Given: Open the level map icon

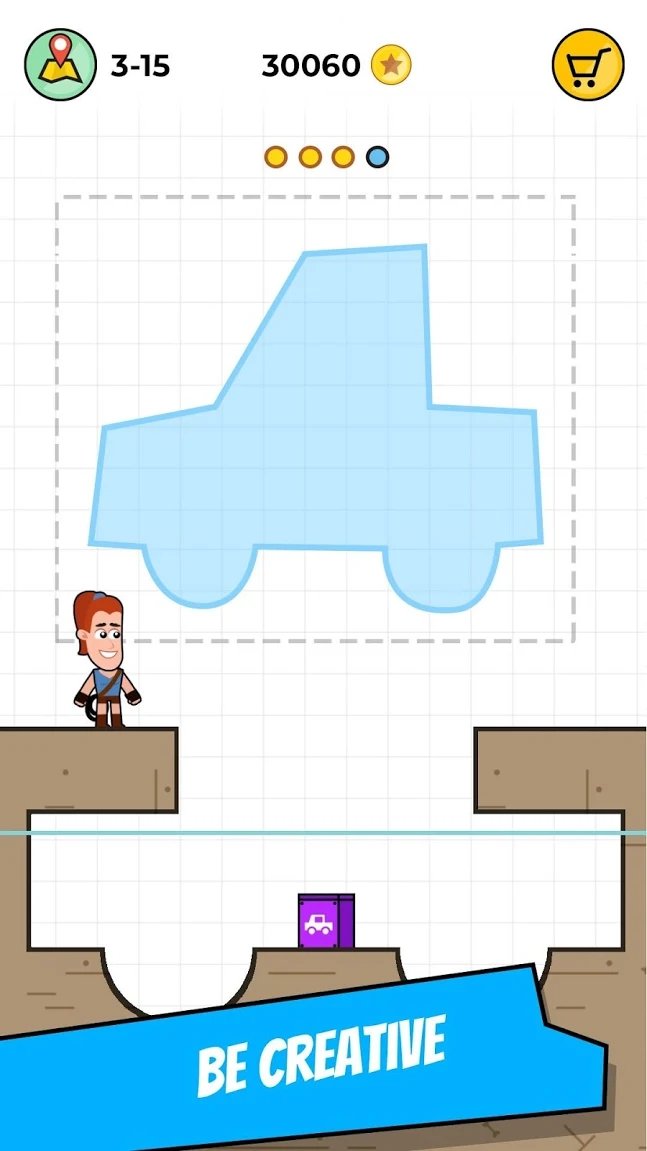Looking at the screenshot, I should (x=60, y=65).
